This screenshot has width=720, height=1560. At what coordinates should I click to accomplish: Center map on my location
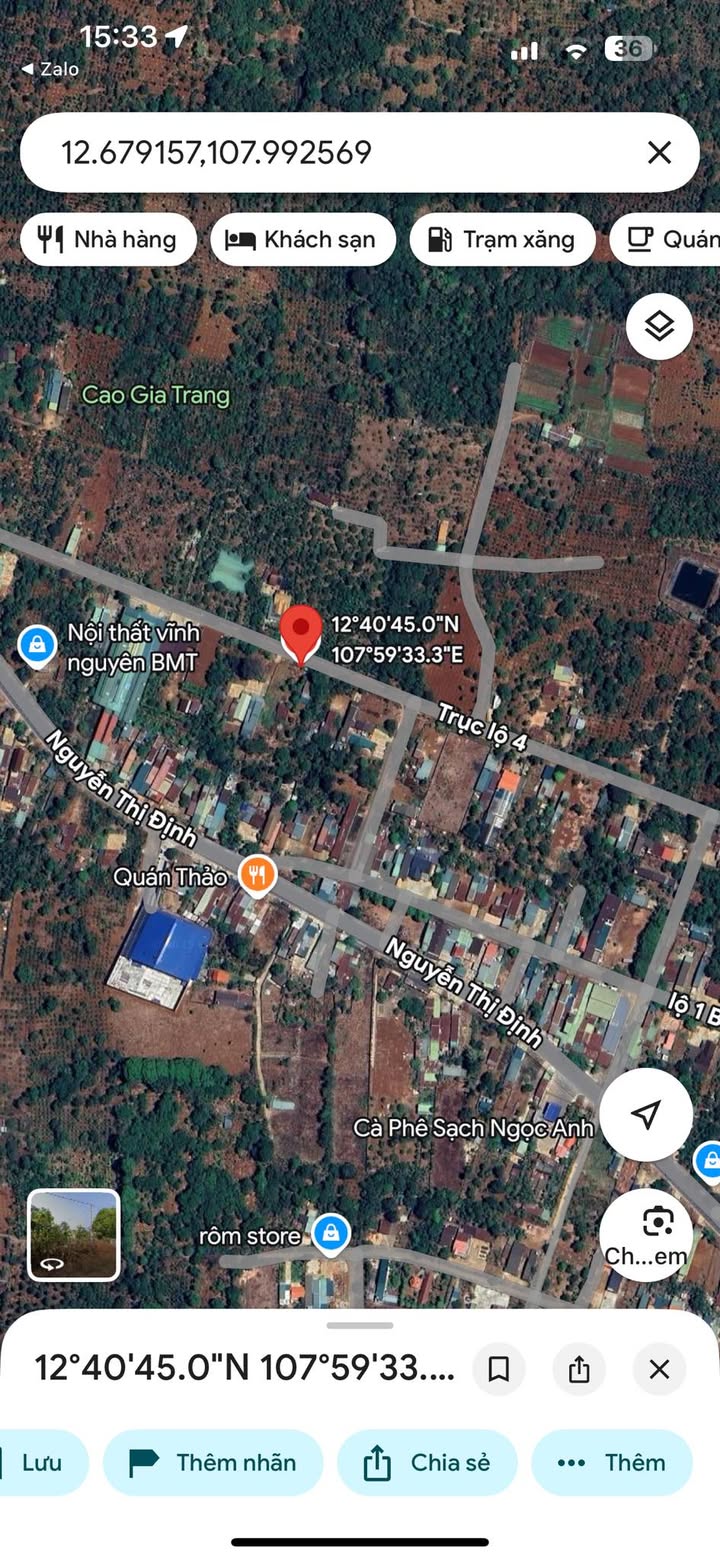(646, 1115)
